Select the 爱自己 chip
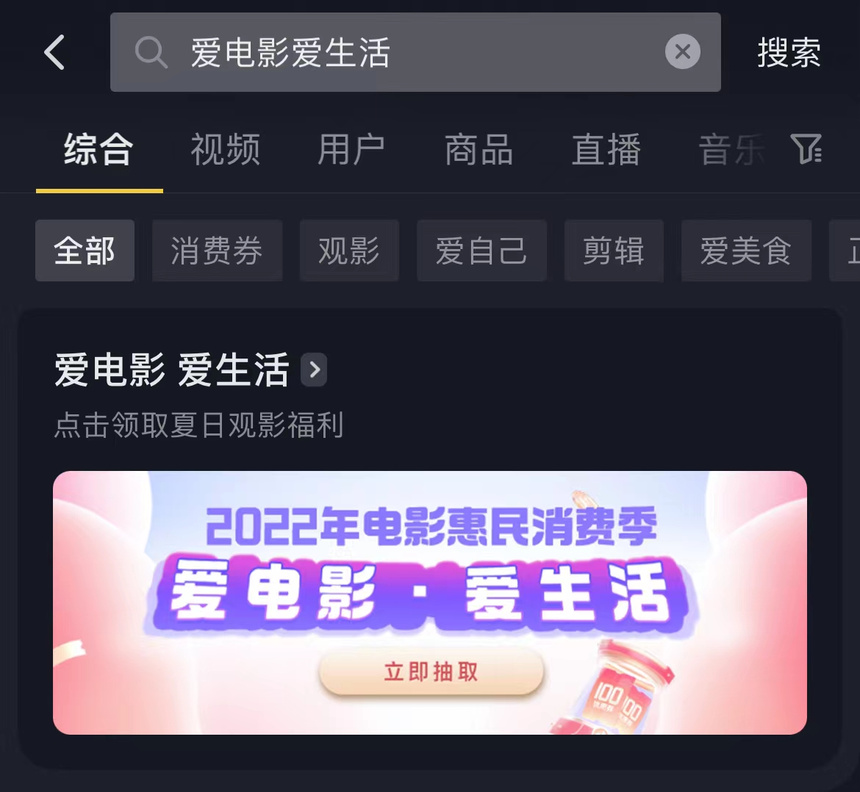The height and width of the screenshot is (792, 860). coord(481,251)
